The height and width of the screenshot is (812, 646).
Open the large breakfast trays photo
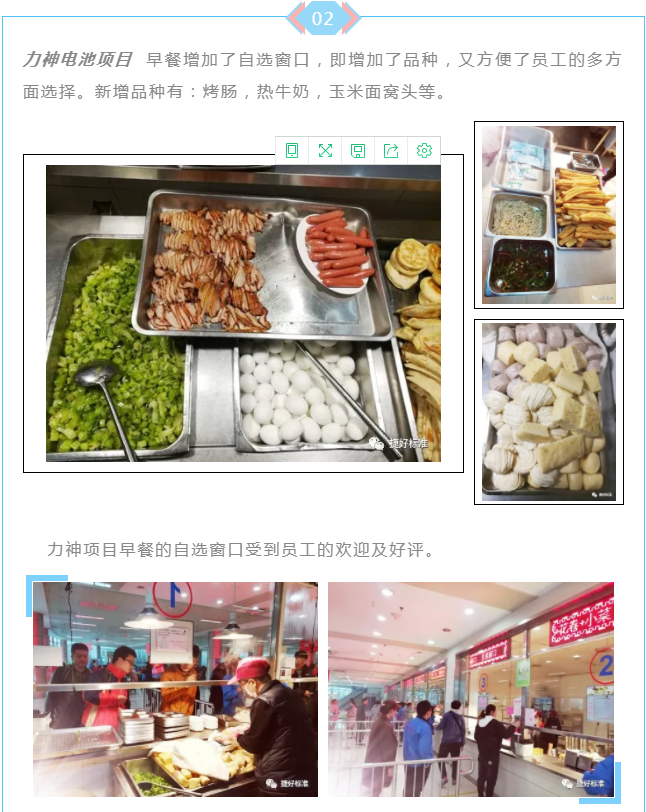[x=243, y=313]
